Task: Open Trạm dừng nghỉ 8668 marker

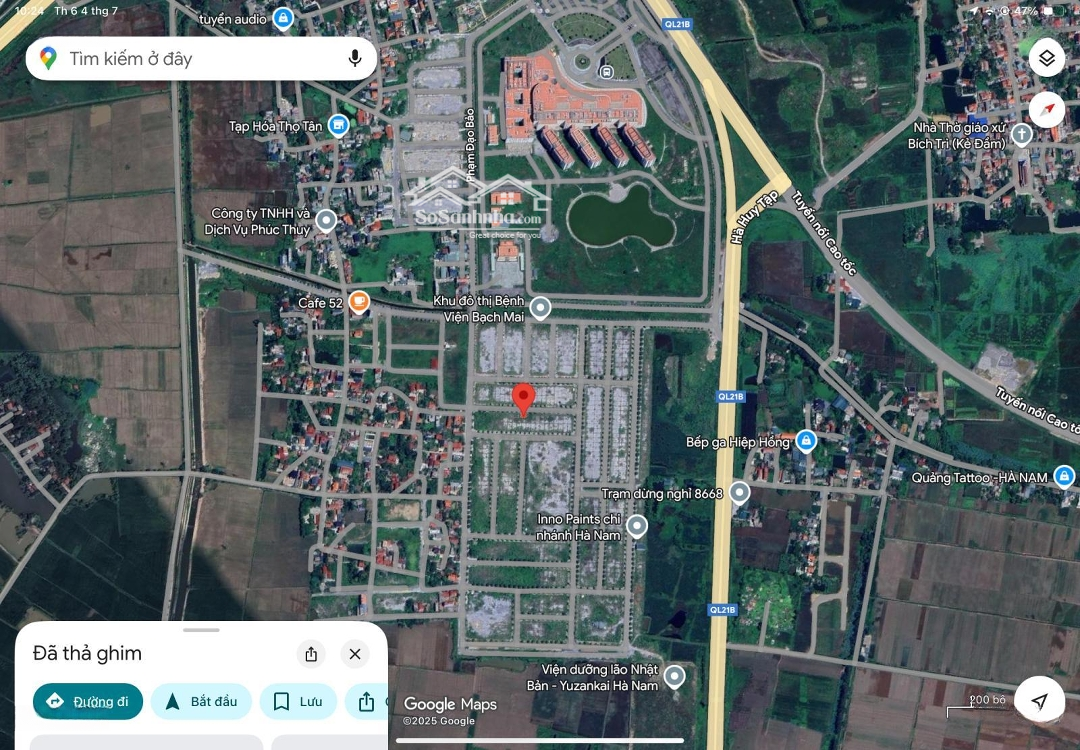Action: (x=739, y=493)
